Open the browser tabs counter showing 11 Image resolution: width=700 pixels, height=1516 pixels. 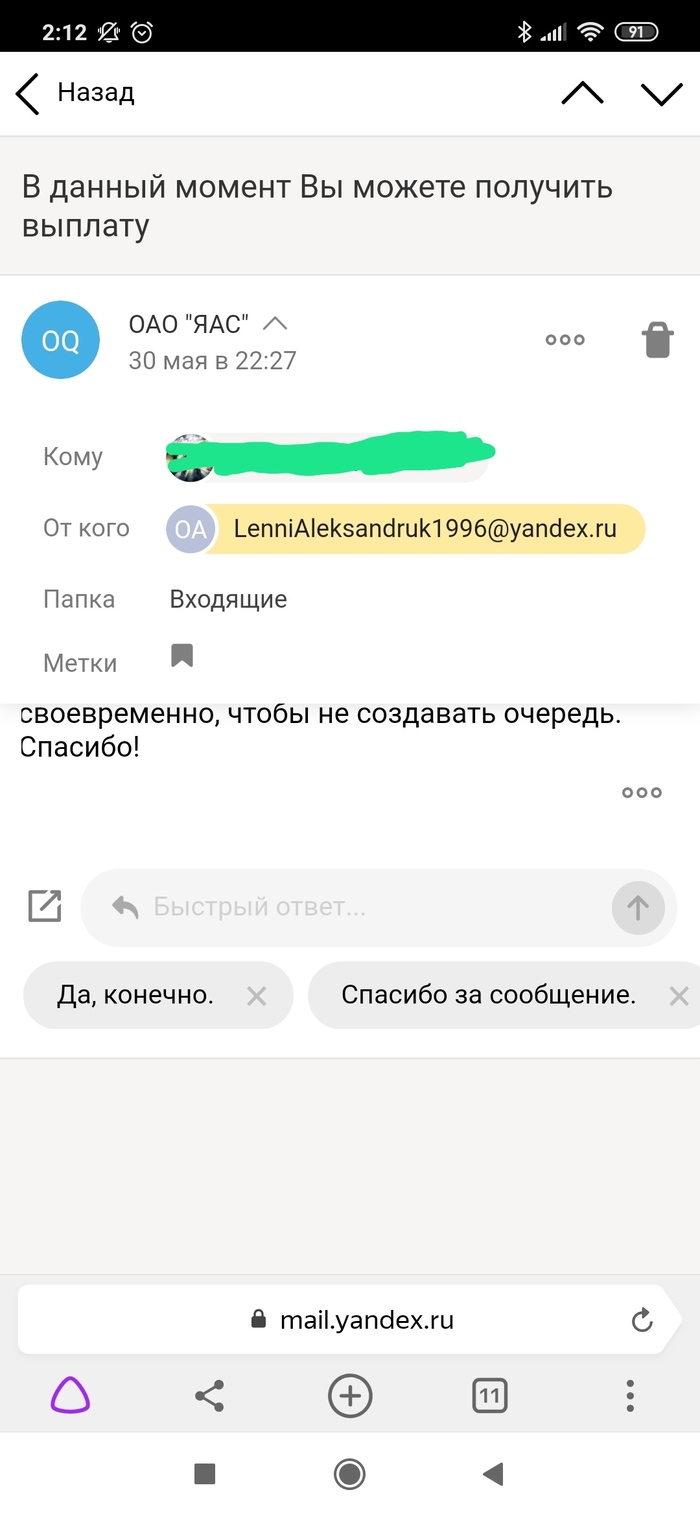490,1395
